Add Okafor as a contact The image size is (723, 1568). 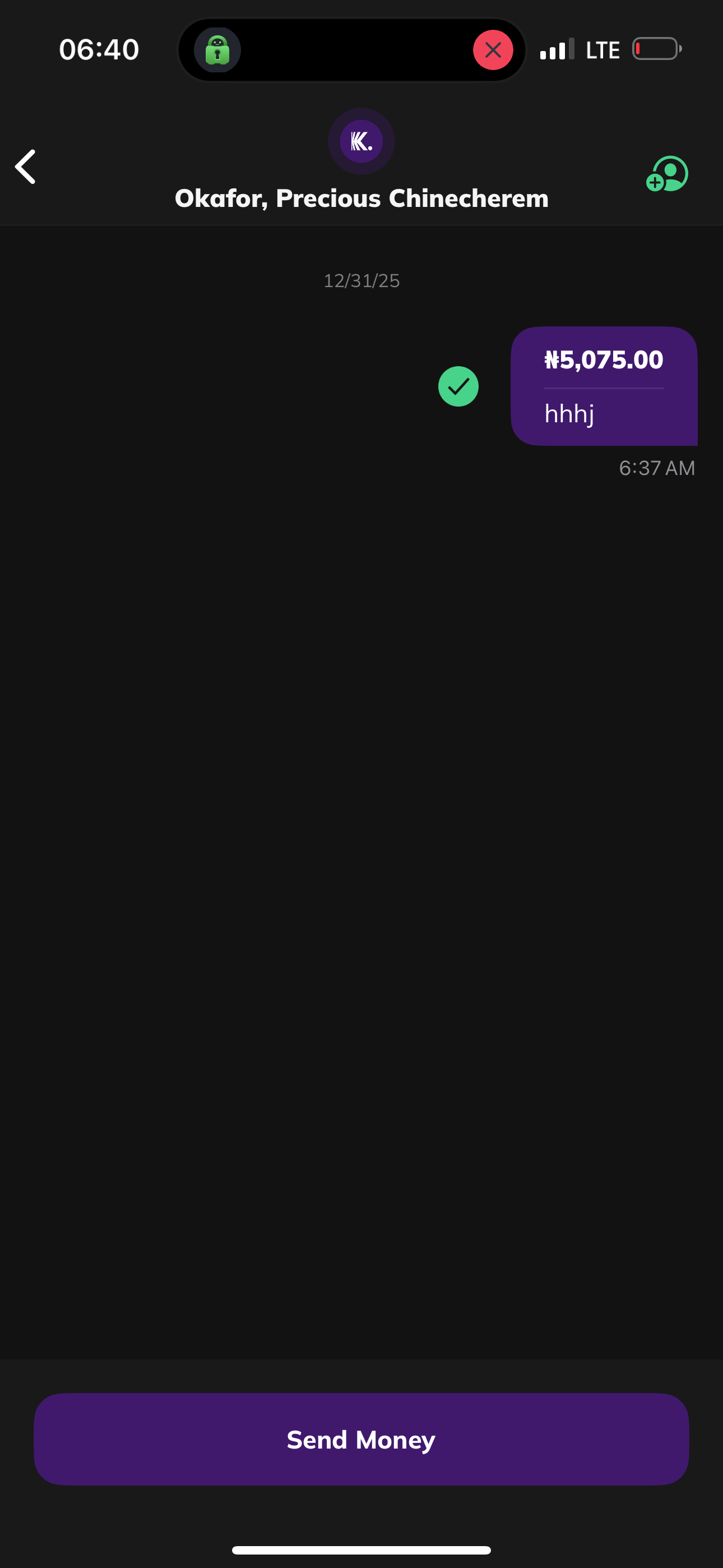667,174
